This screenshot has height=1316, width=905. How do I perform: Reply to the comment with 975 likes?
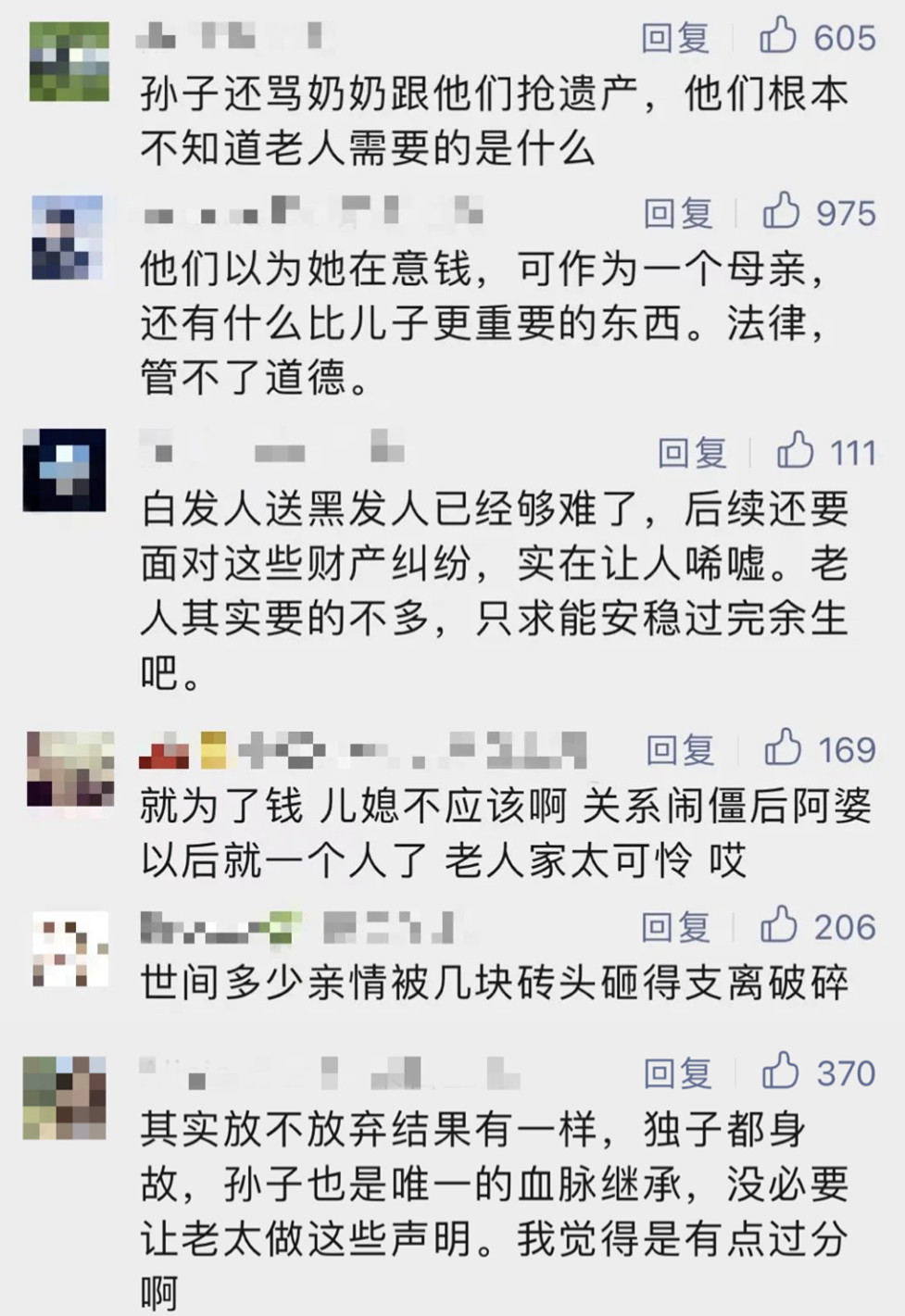[678, 214]
